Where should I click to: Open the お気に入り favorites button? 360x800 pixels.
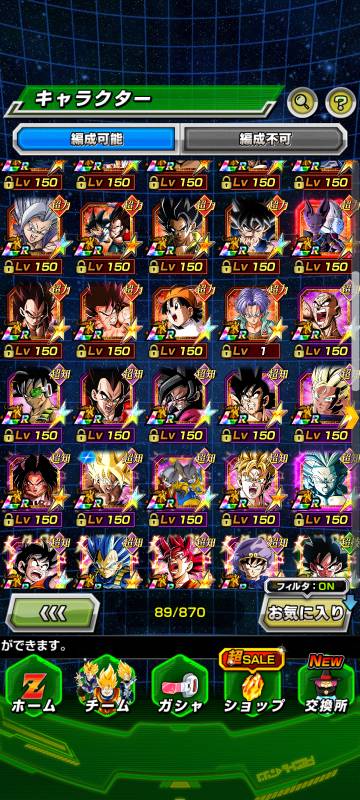pos(305,613)
